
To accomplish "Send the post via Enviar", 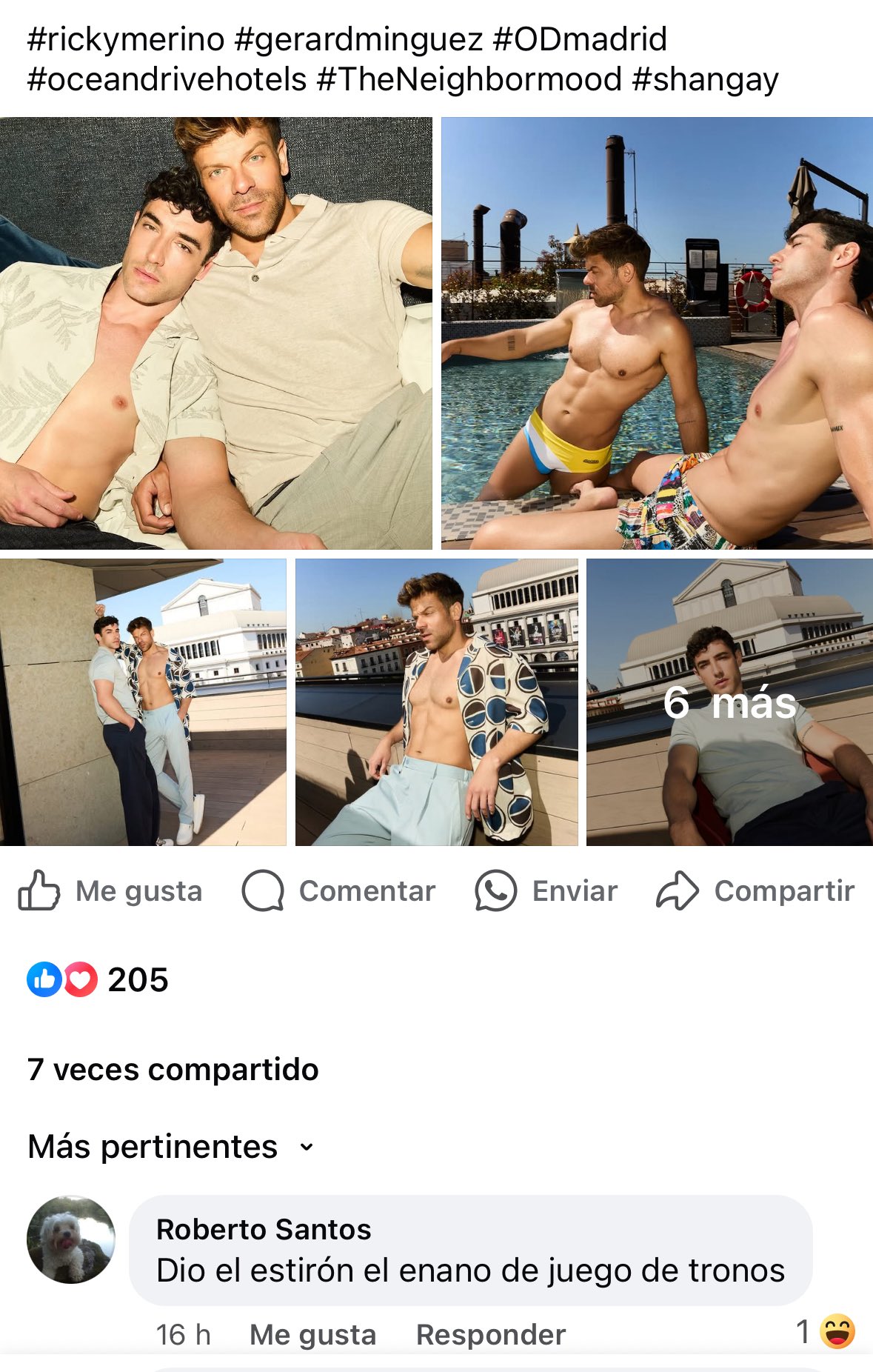I will (x=546, y=890).
